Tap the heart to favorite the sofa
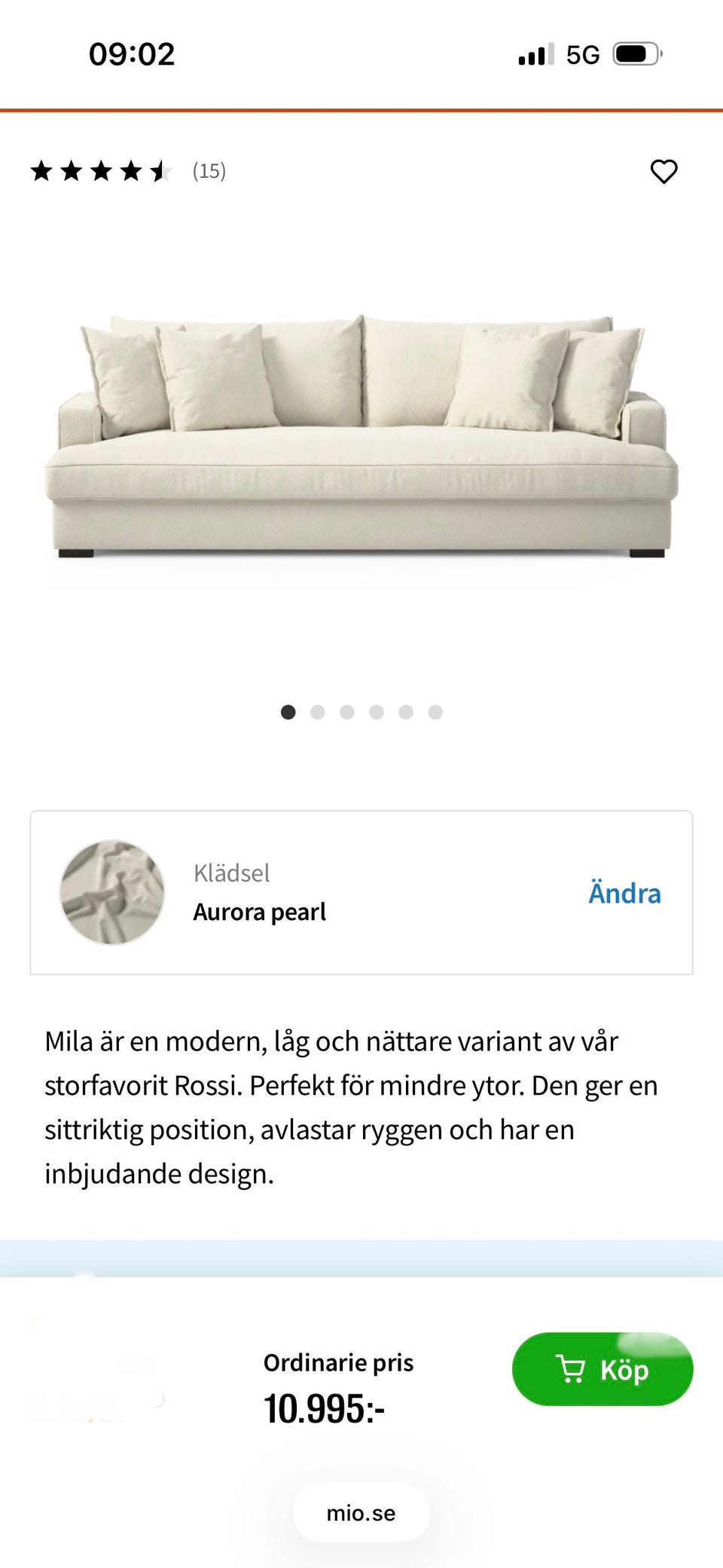Viewport: 723px width, 1568px height. [664, 171]
